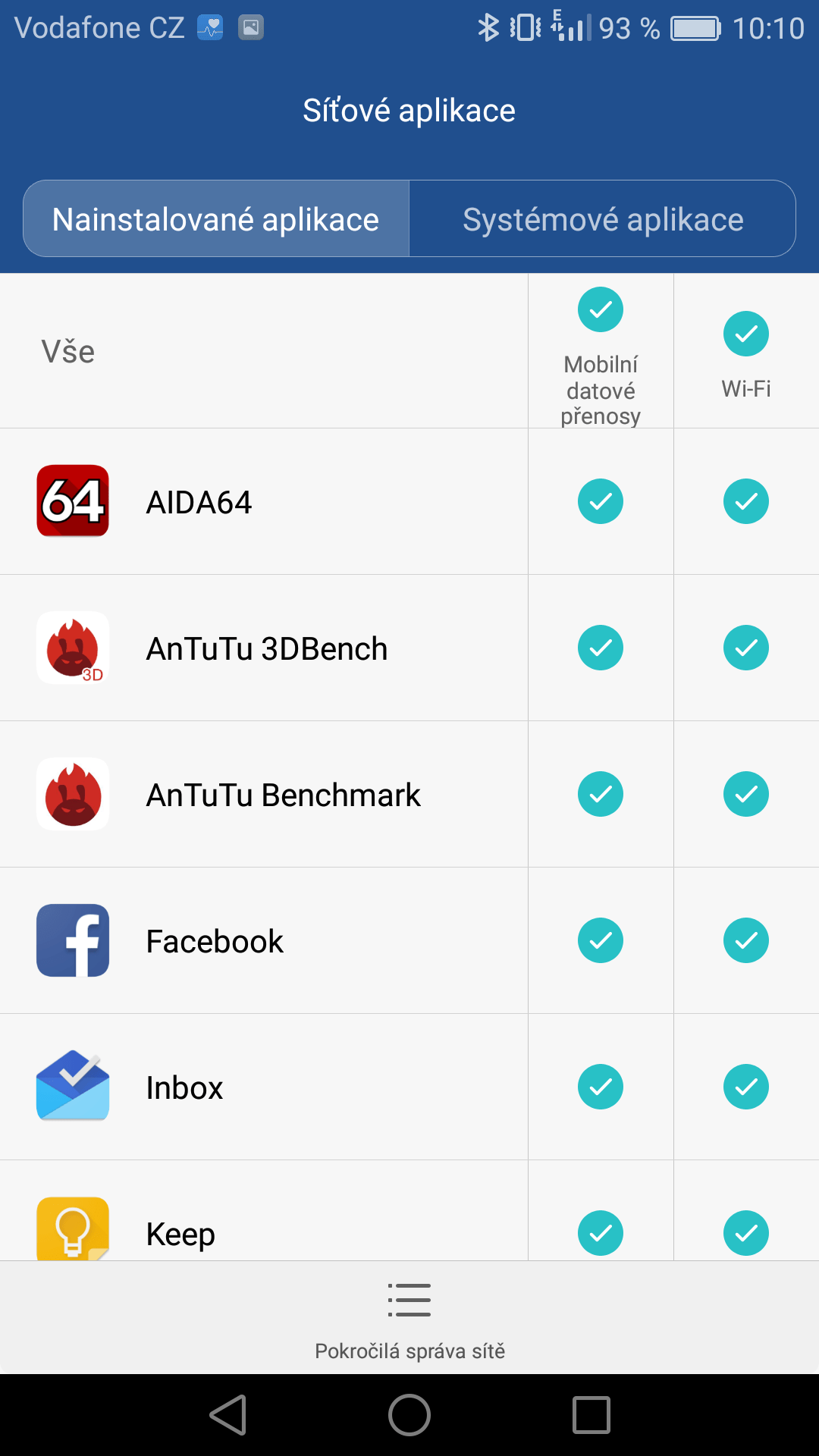This screenshot has height=1456, width=819.
Task: Uncheck Wi-Fi for all apps
Action: [746, 334]
